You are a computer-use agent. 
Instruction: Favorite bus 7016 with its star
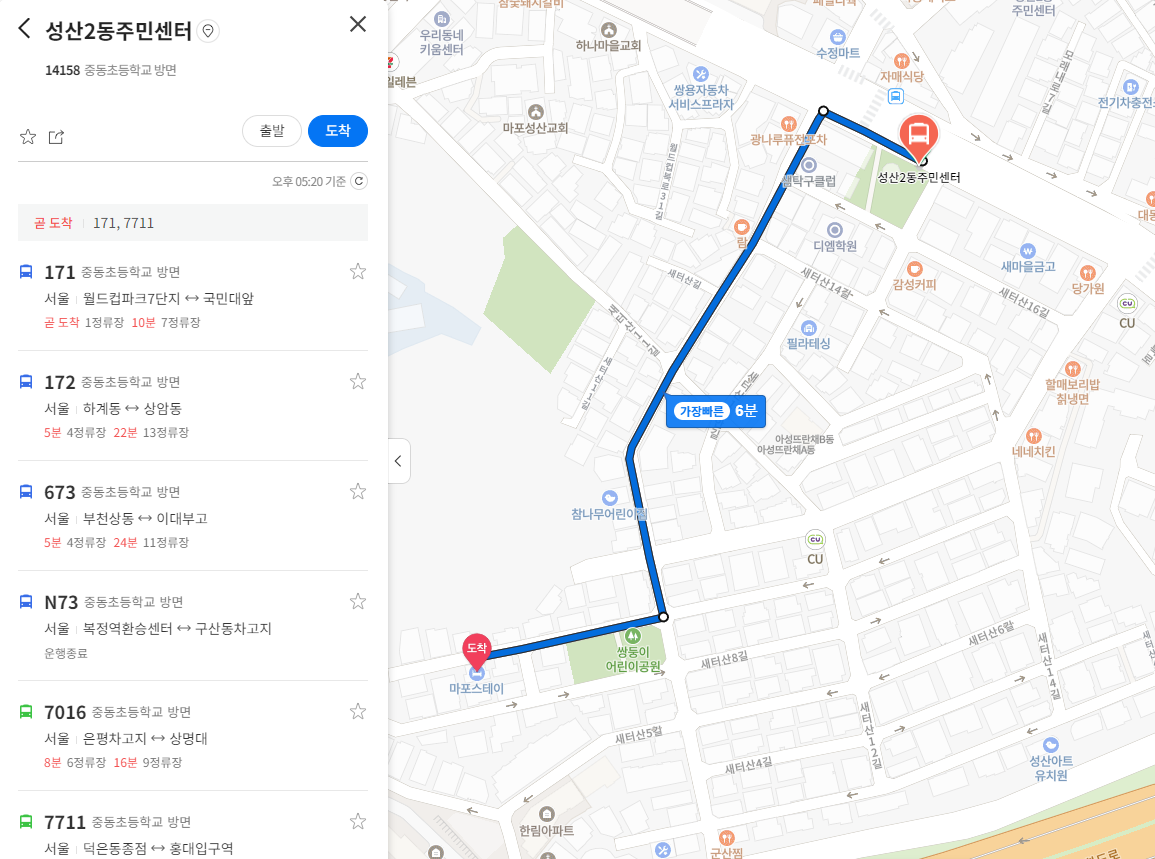point(357,711)
